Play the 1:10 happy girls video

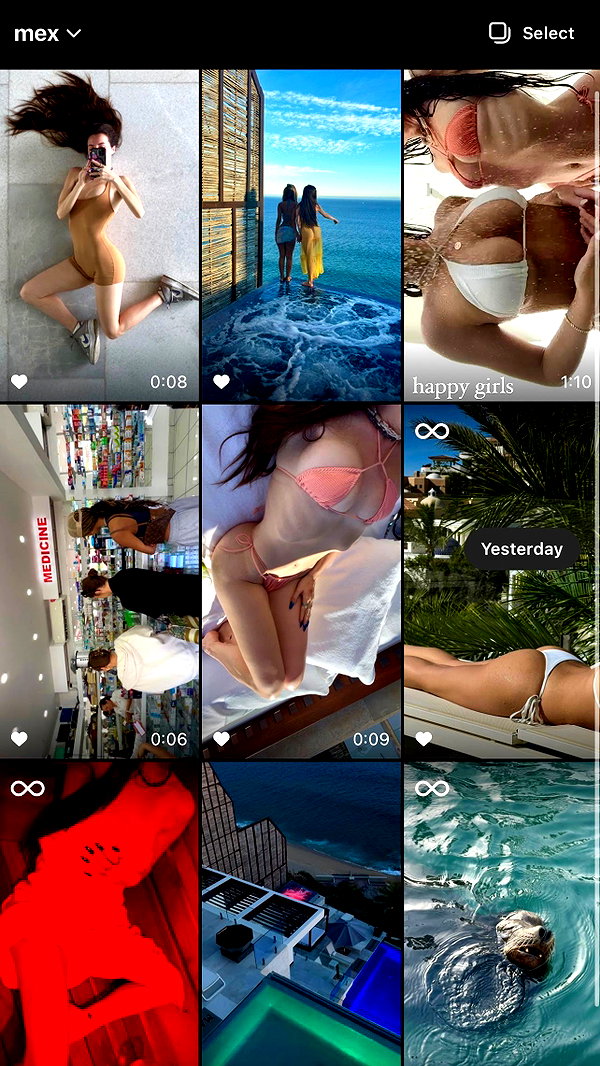[x=501, y=235]
